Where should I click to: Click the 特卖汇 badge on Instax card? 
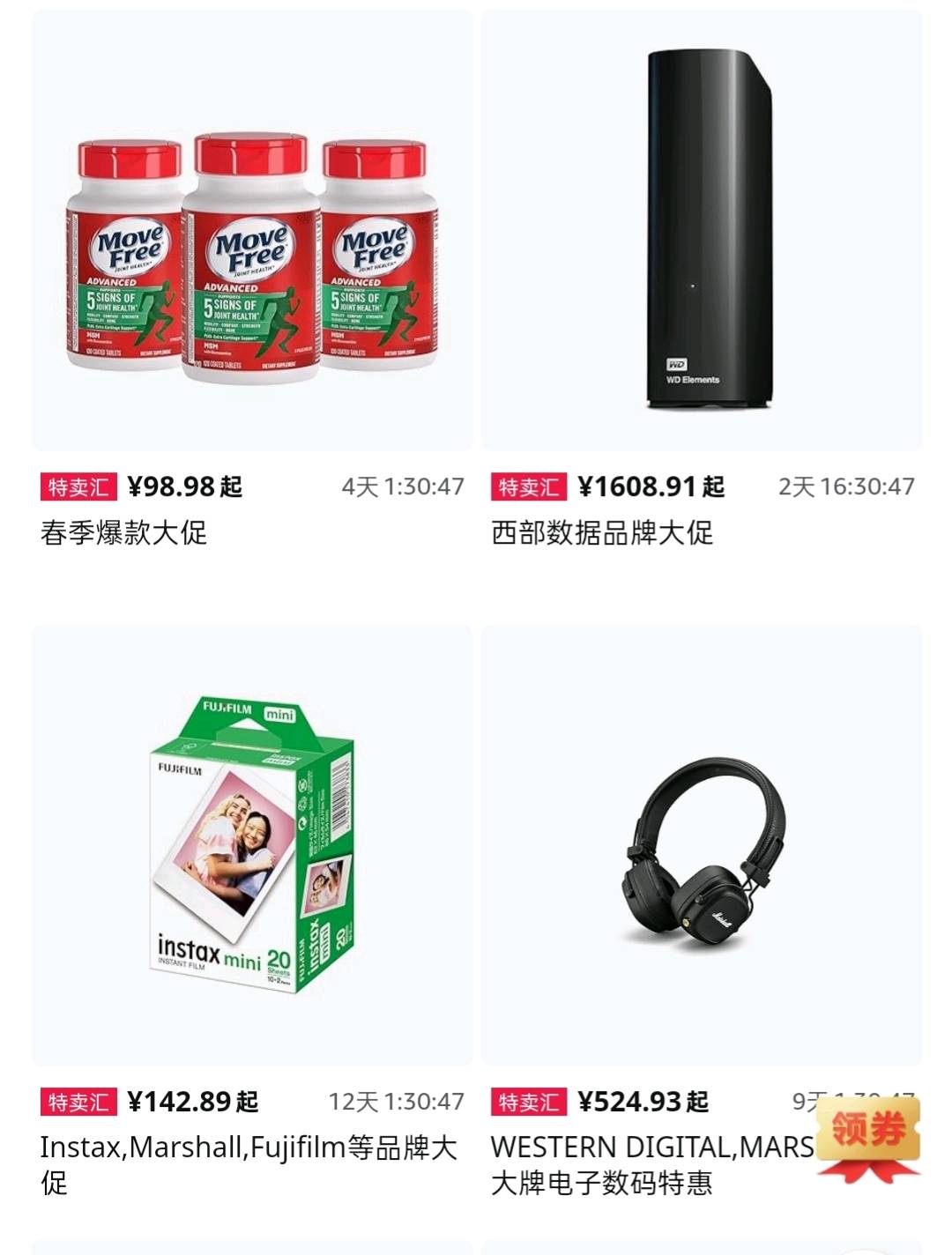click(78, 1102)
